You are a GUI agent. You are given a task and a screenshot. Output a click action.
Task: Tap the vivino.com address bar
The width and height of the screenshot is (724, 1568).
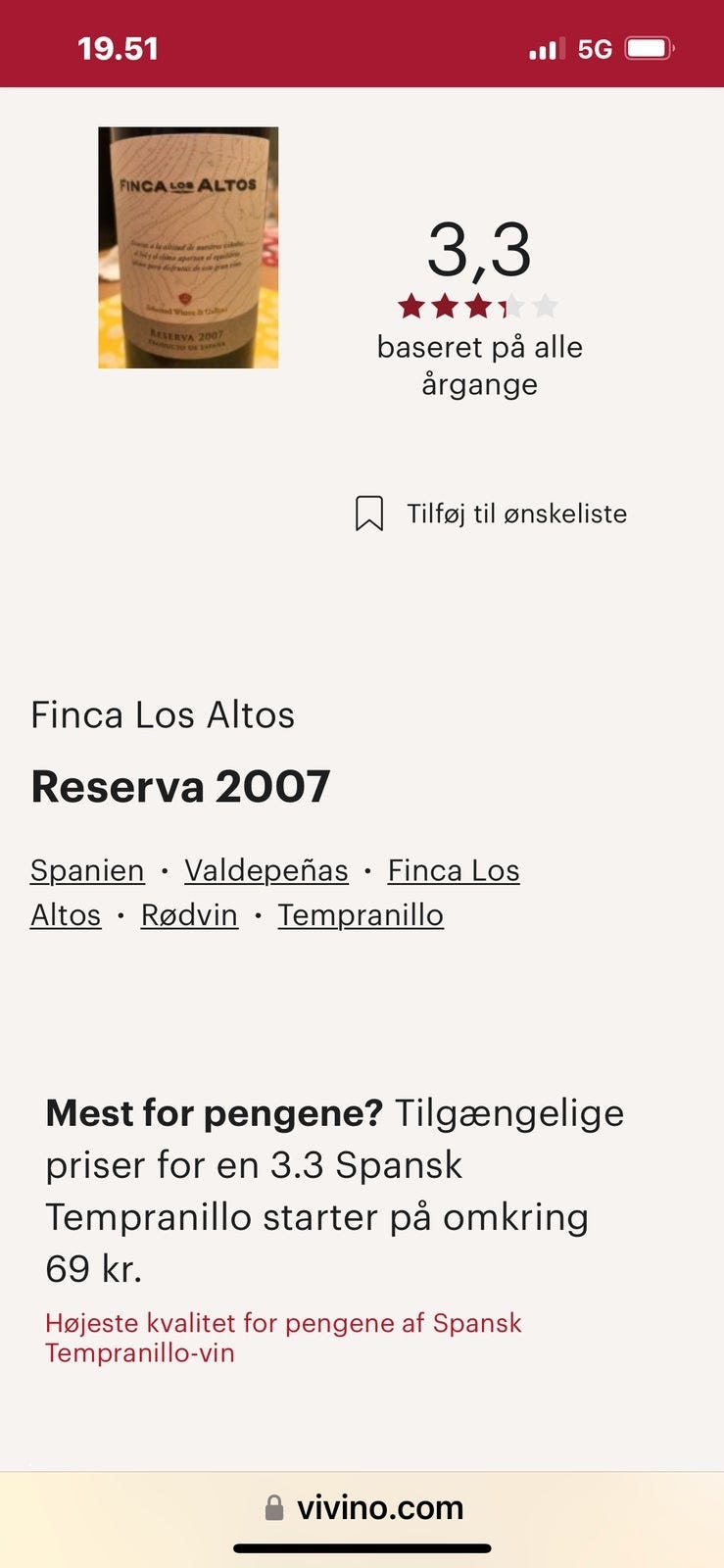pos(362,1507)
